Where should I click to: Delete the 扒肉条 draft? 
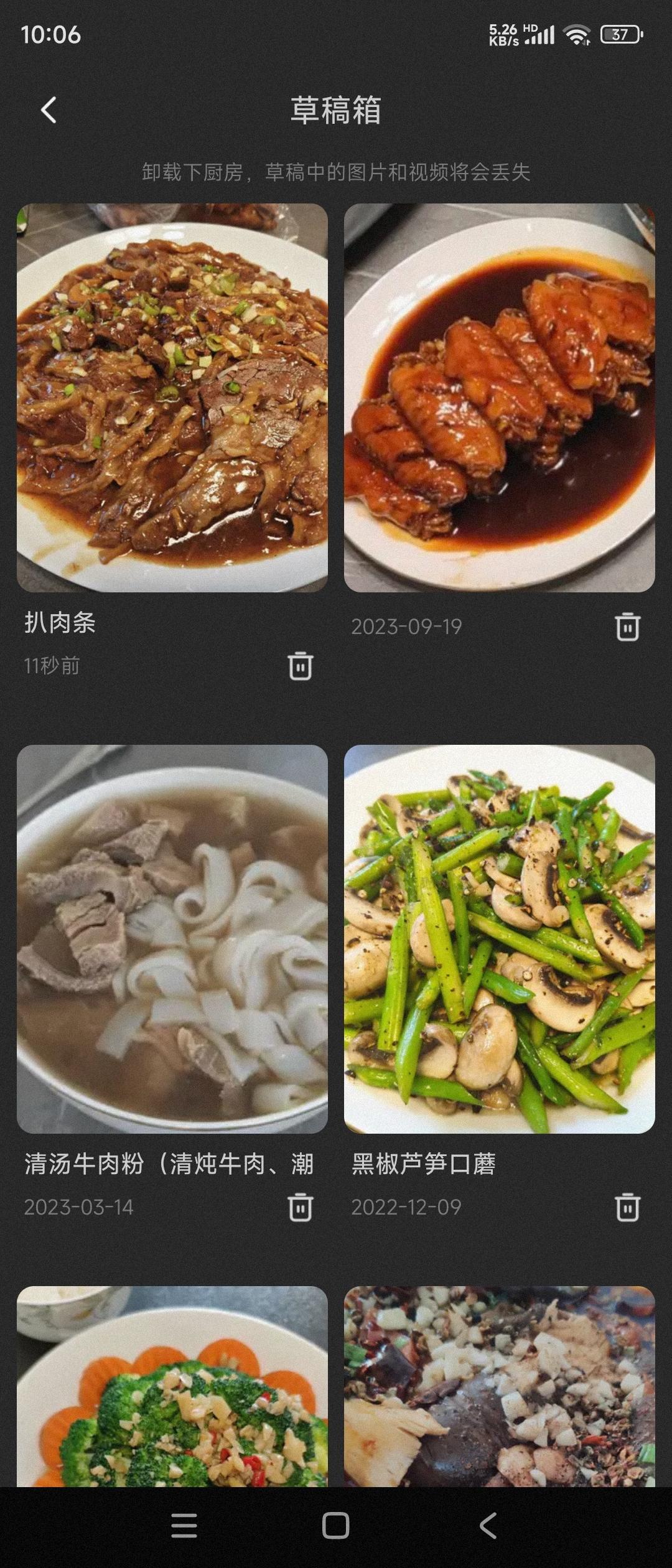(x=300, y=666)
